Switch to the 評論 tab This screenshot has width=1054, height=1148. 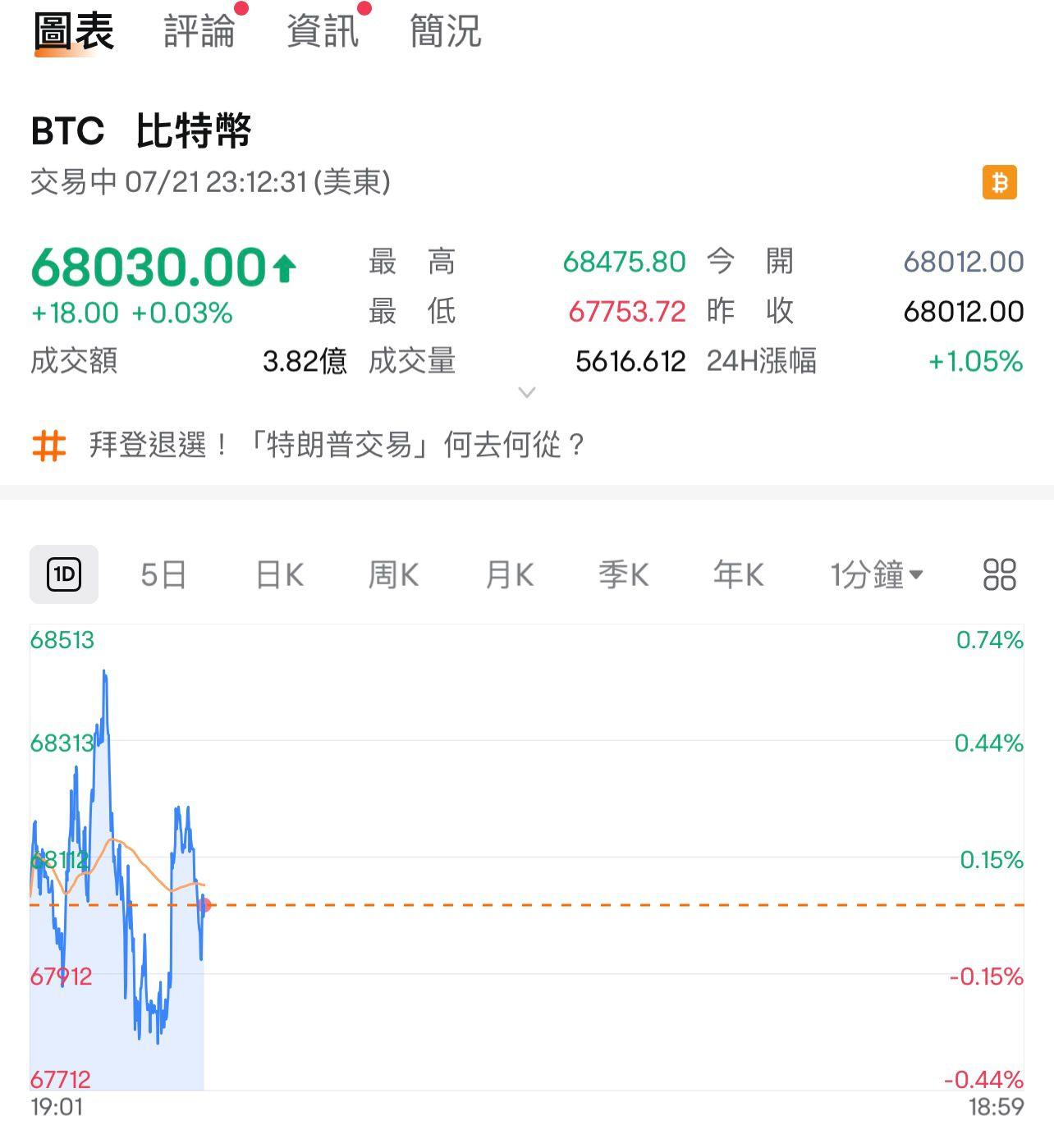pos(199,31)
